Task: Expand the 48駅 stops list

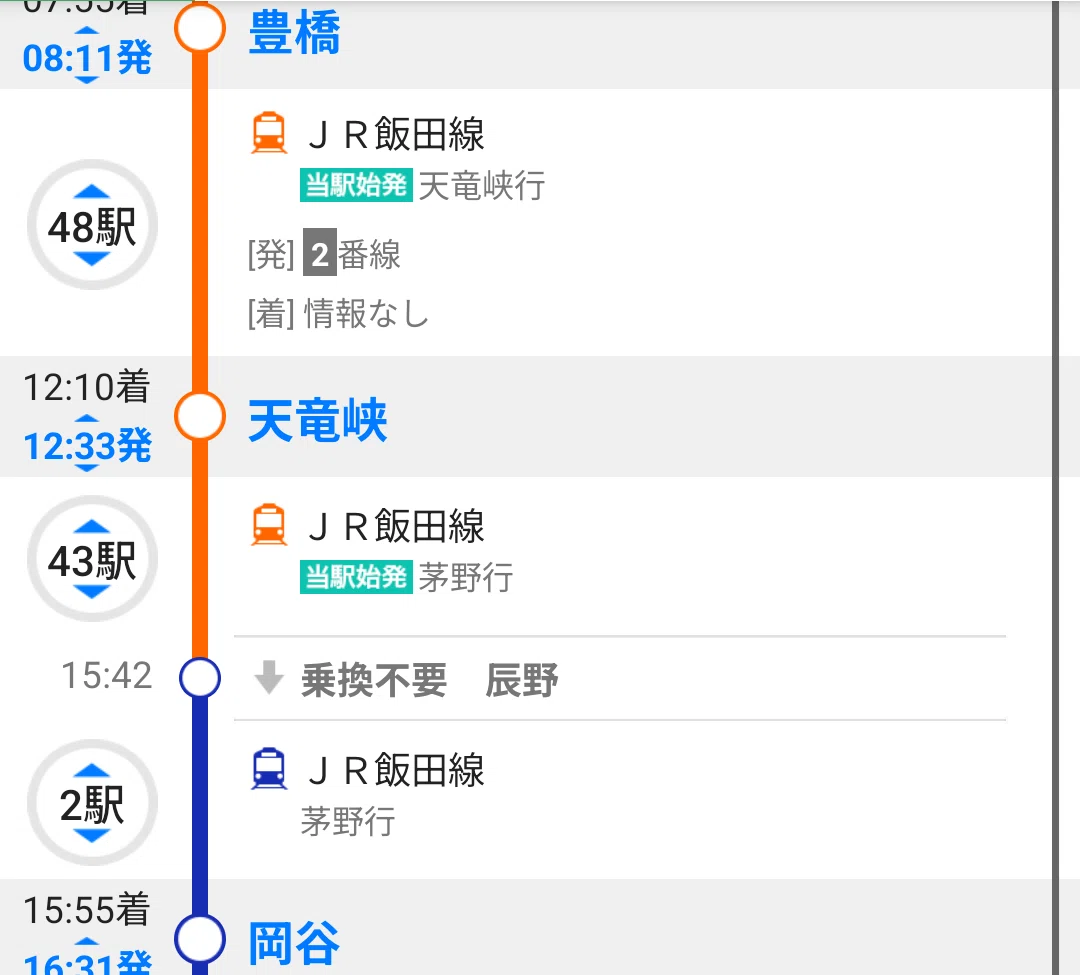Action: [x=92, y=225]
